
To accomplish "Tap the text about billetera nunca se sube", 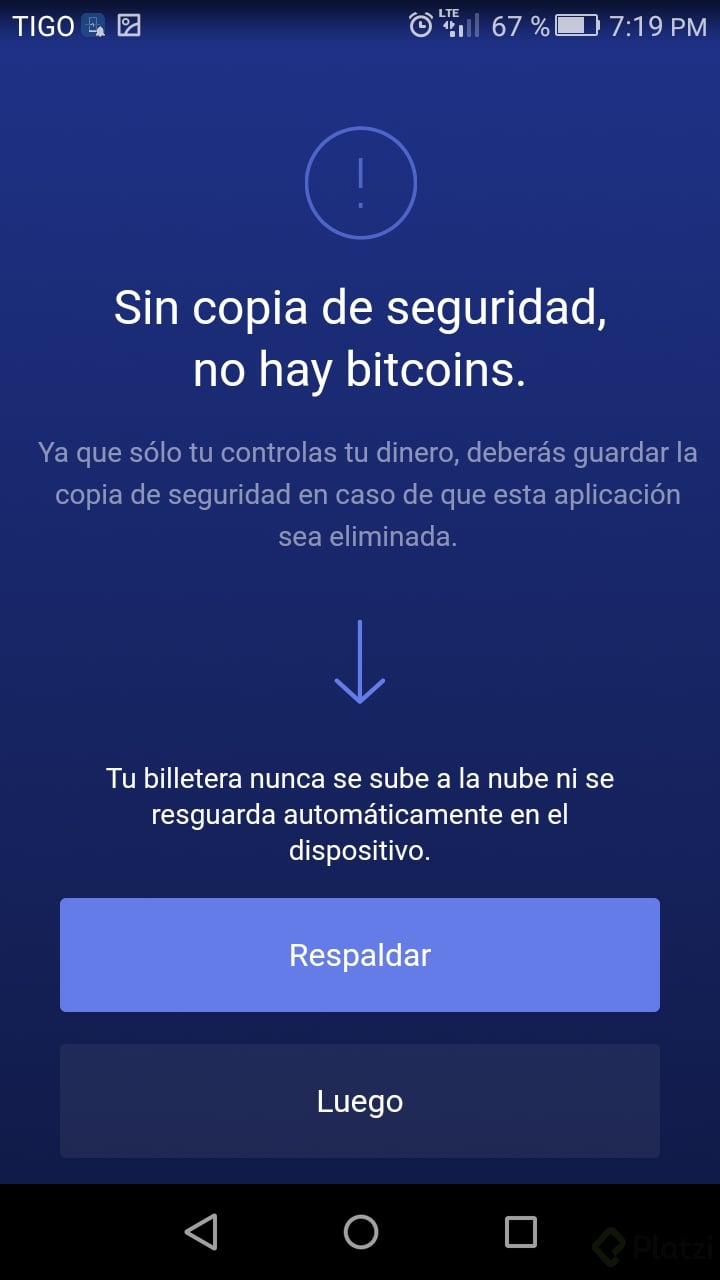I will point(360,814).
